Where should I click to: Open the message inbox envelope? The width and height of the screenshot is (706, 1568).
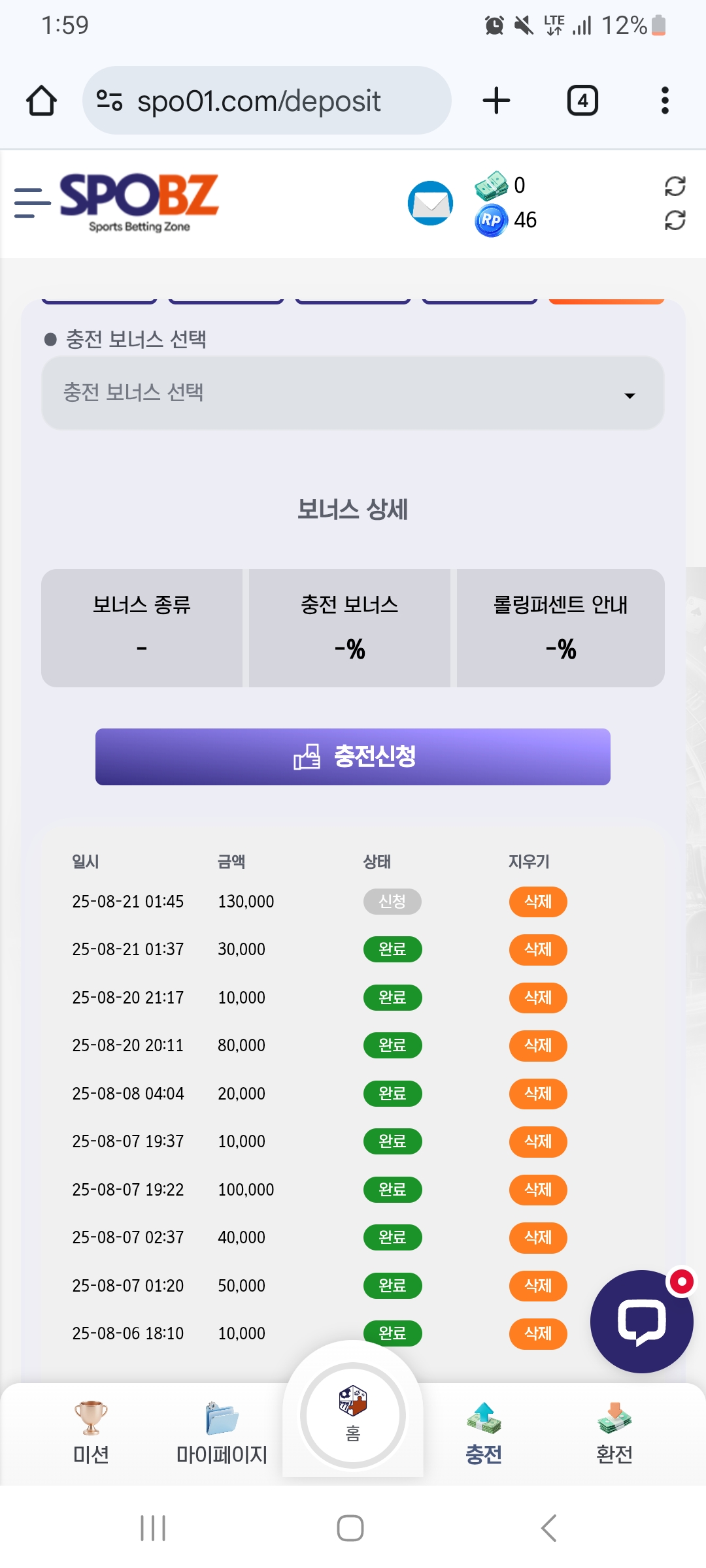(x=430, y=203)
